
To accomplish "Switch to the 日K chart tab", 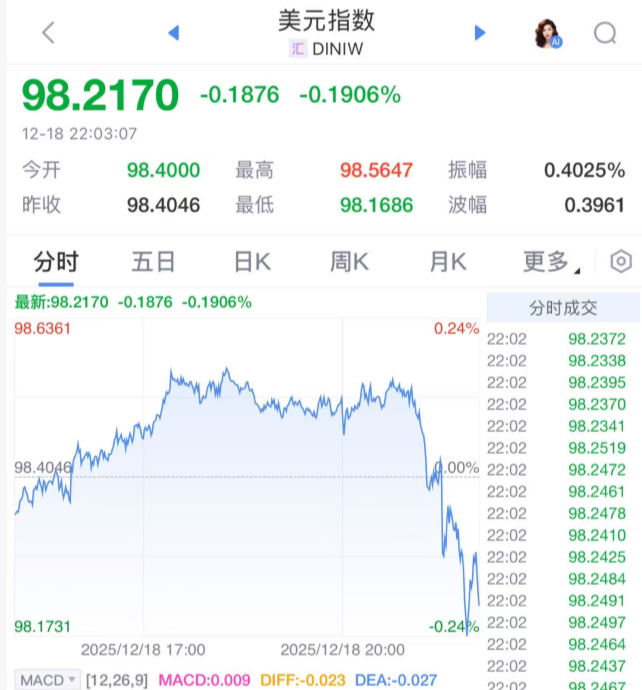I will [252, 262].
